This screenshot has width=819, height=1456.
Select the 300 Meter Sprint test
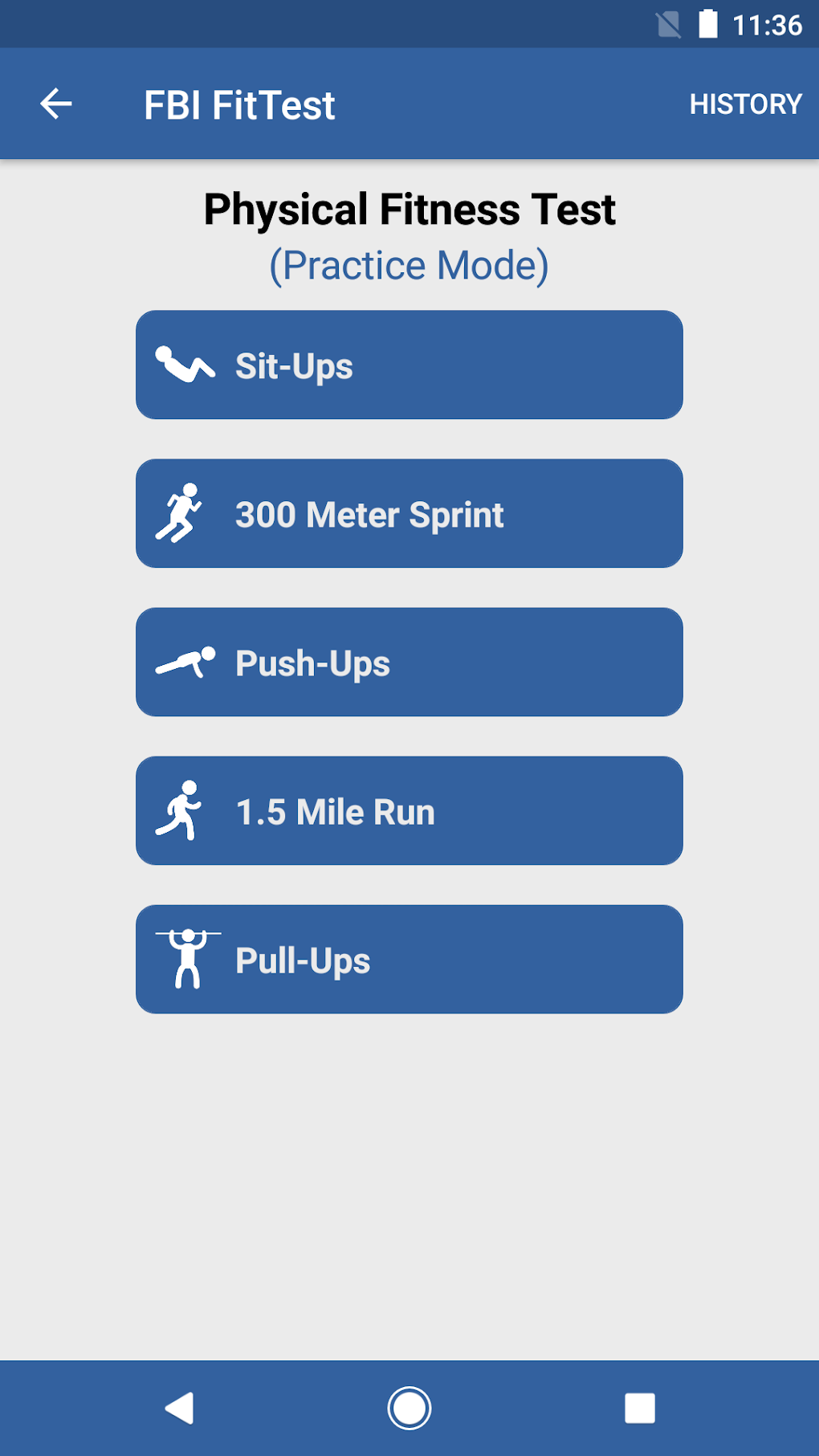click(409, 514)
